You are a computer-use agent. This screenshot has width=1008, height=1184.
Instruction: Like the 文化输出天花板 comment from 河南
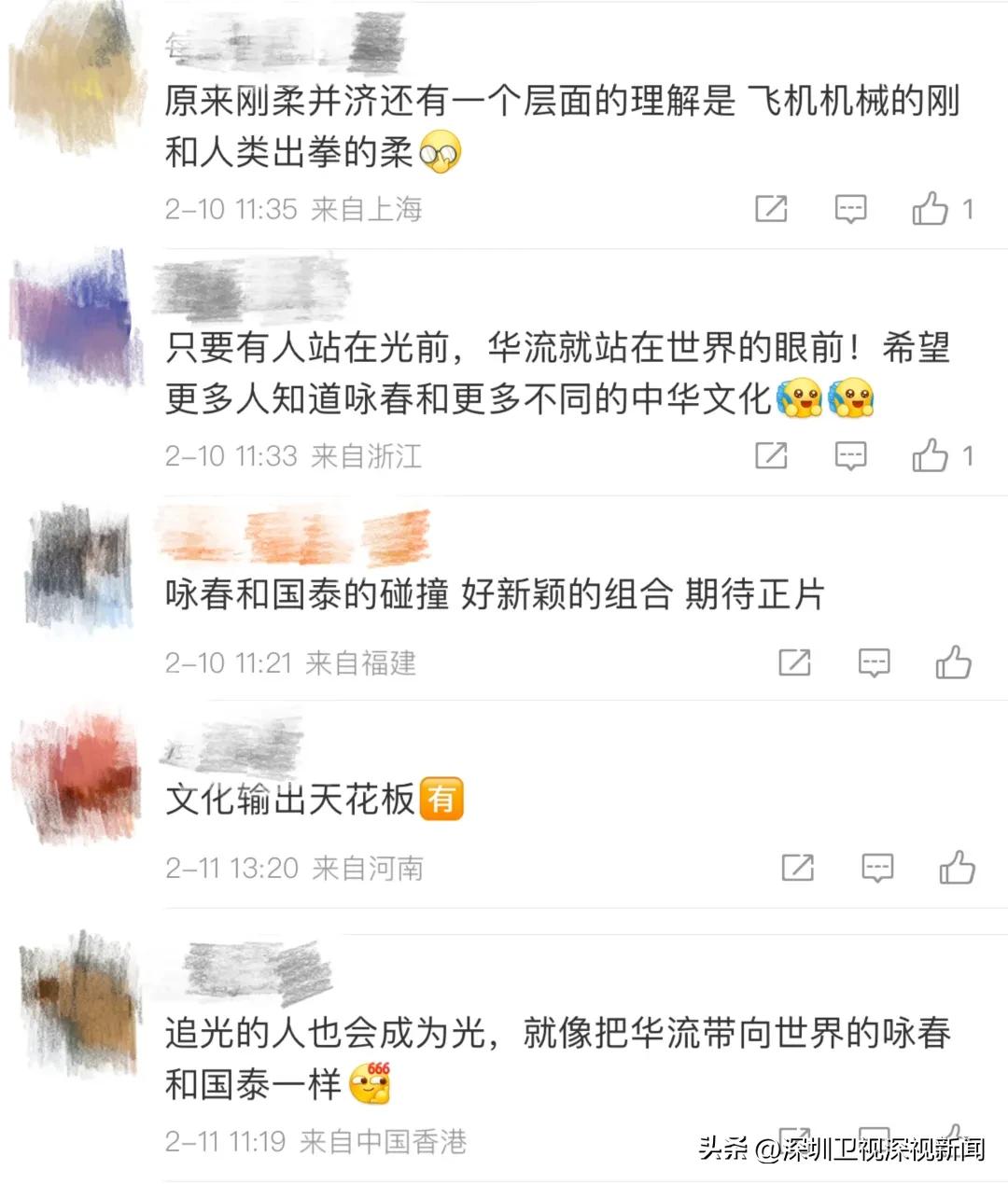[x=957, y=868]
